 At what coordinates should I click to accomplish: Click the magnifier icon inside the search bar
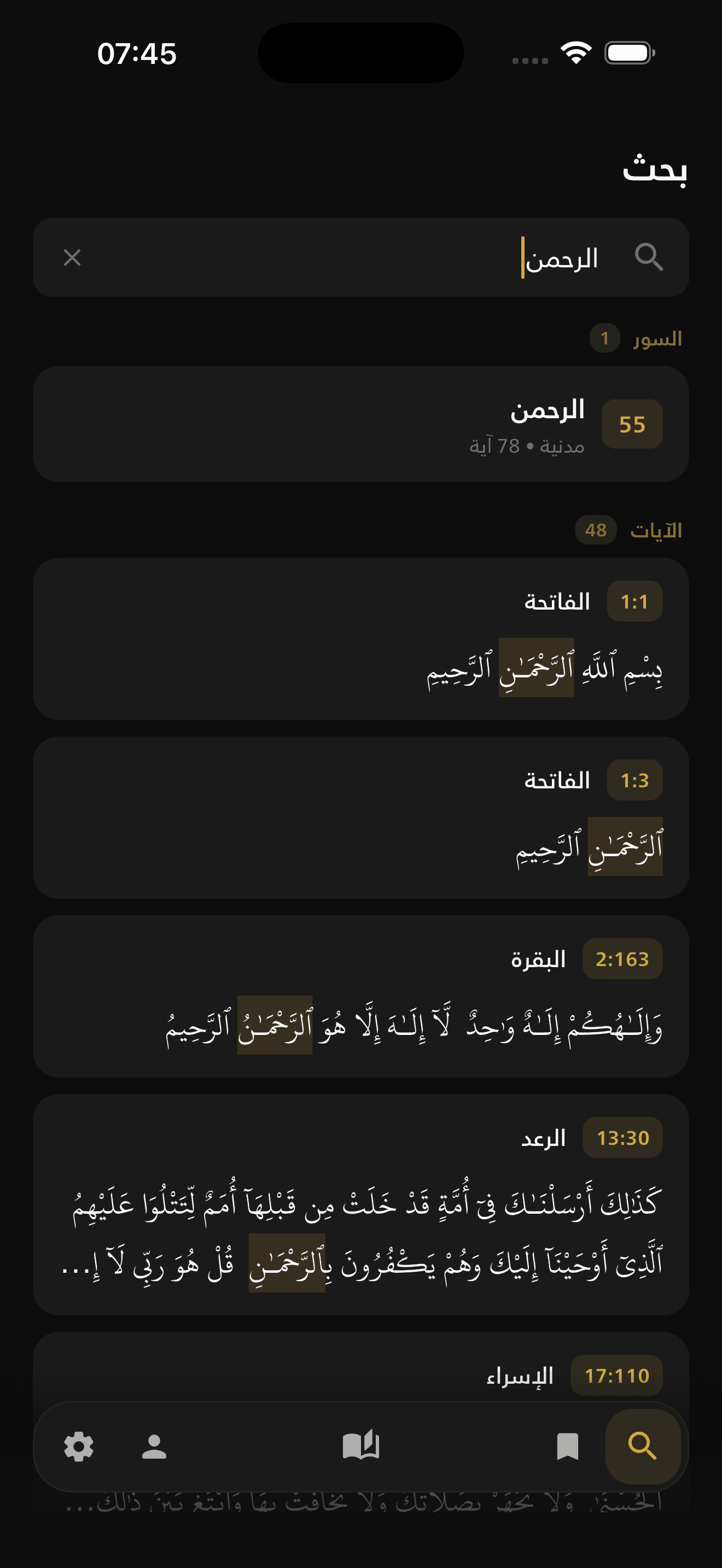click(x=650, y=258)
